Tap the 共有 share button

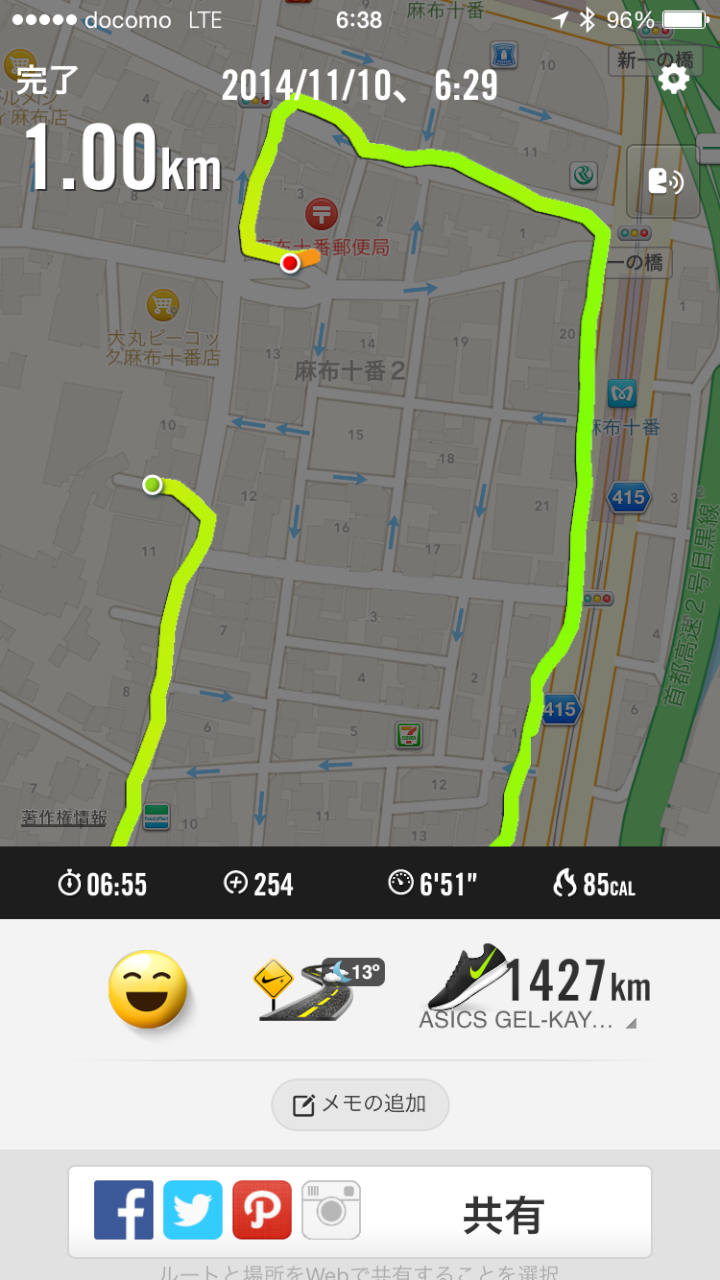(x=503, y=1216)
